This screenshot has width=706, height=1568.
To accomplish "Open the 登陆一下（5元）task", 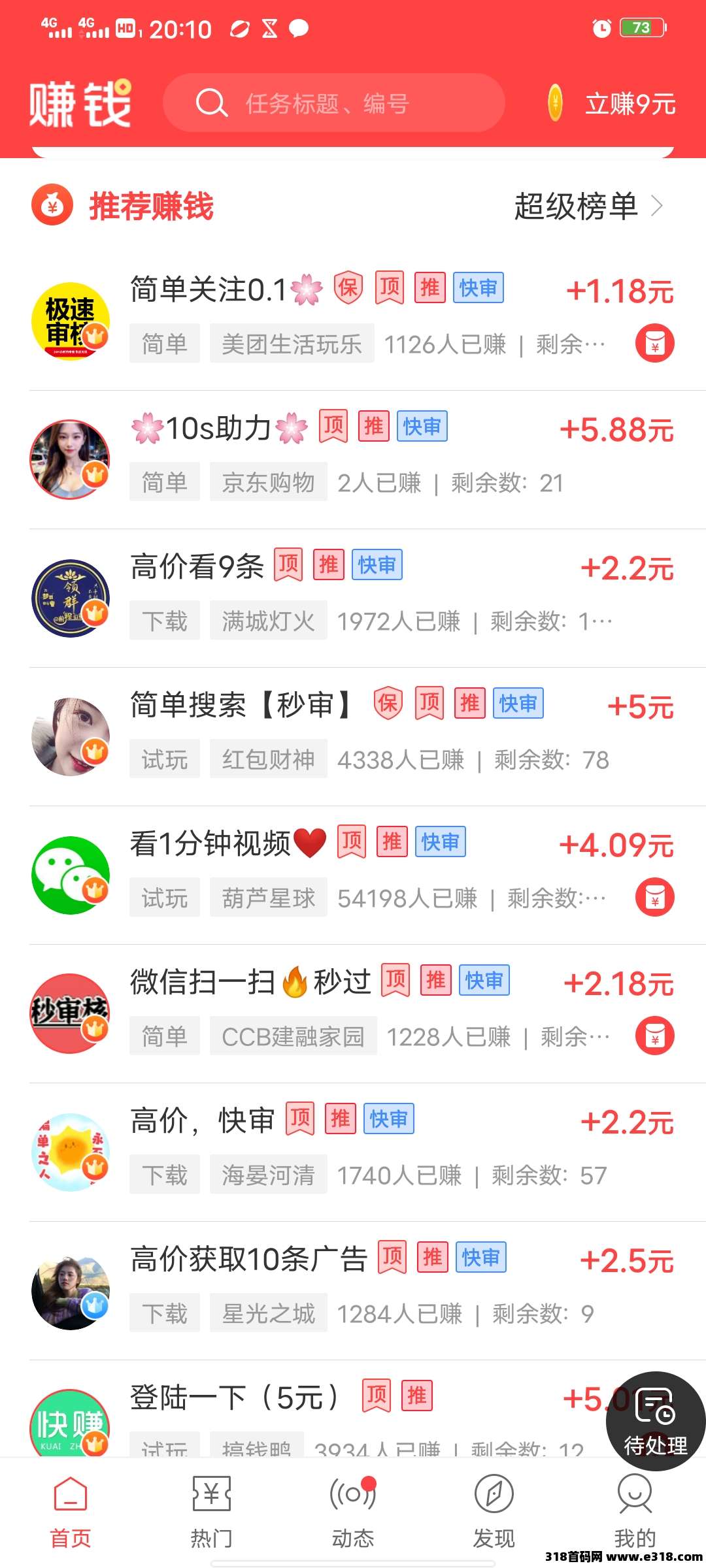I will [x=235, y=1397].
